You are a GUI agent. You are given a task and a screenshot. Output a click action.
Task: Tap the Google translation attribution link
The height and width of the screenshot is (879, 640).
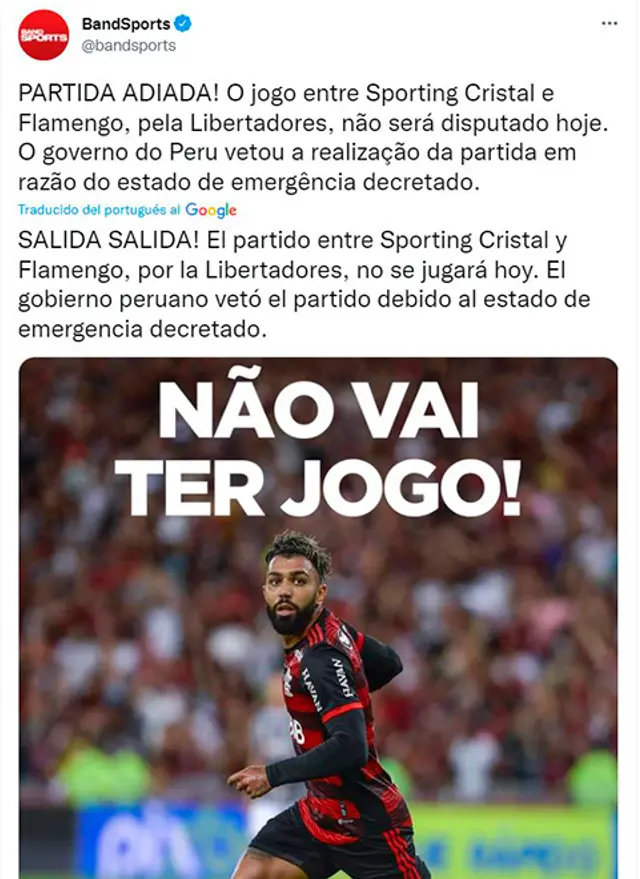click(210, 210)
